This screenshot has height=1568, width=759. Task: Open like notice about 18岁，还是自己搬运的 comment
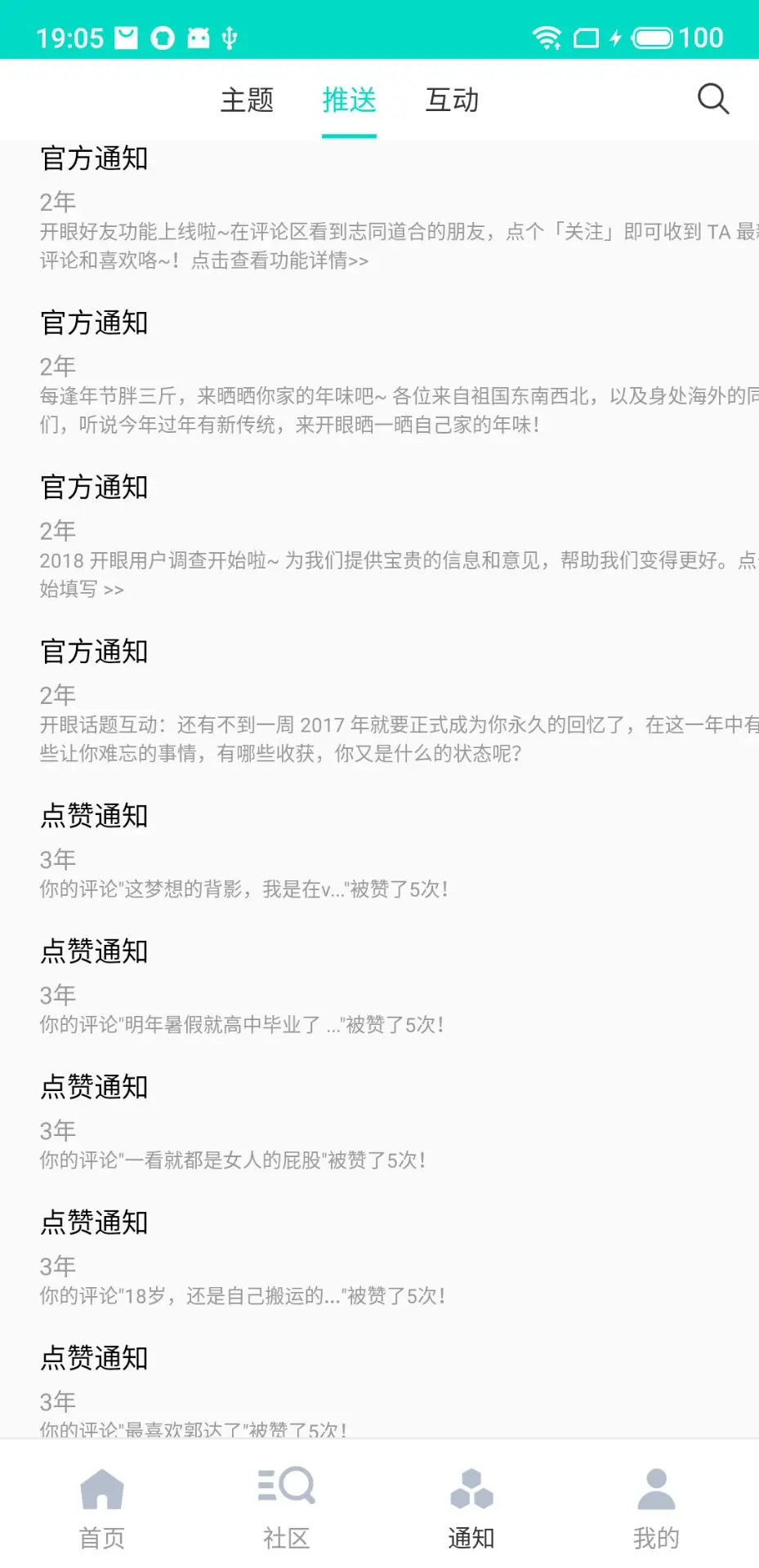379,1257
